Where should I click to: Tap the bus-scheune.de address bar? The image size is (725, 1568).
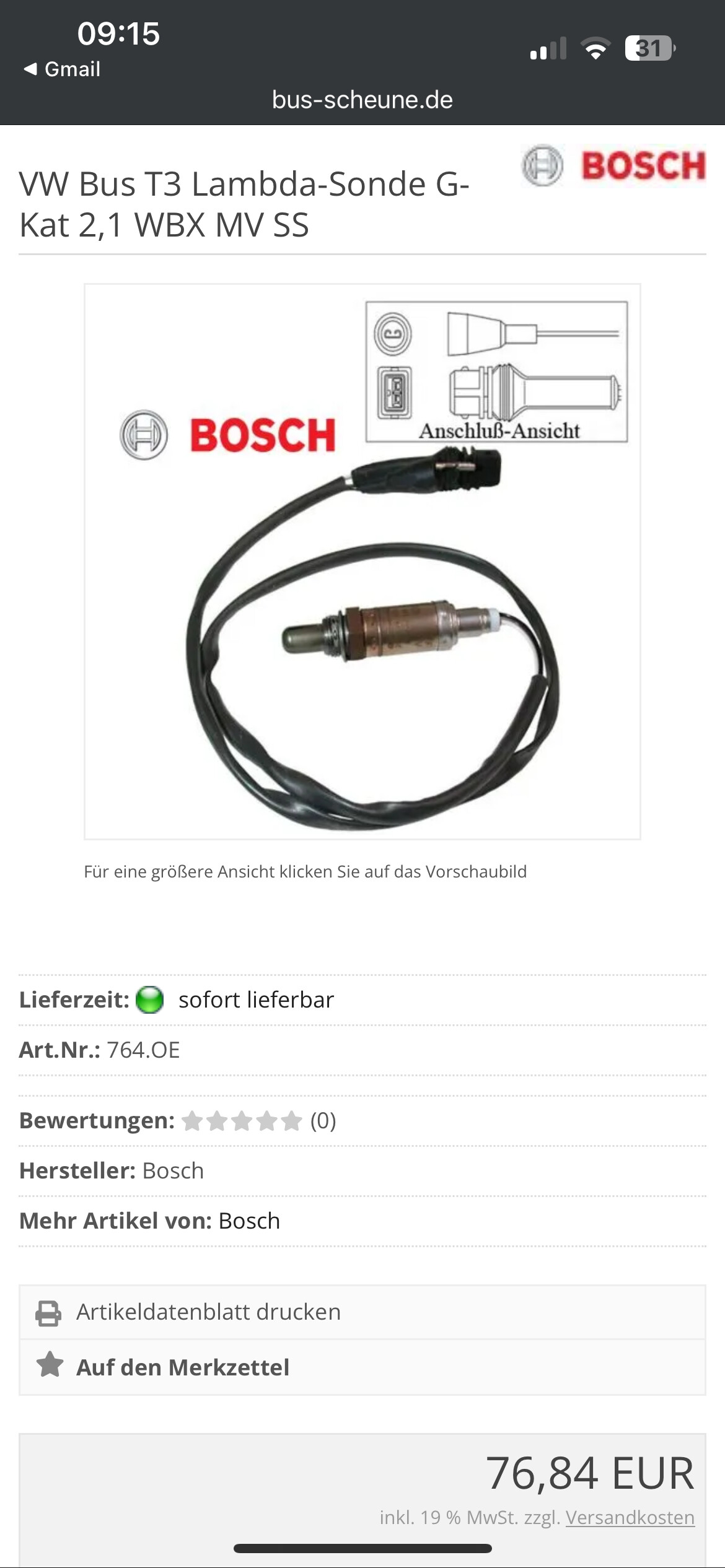(362, 100)
